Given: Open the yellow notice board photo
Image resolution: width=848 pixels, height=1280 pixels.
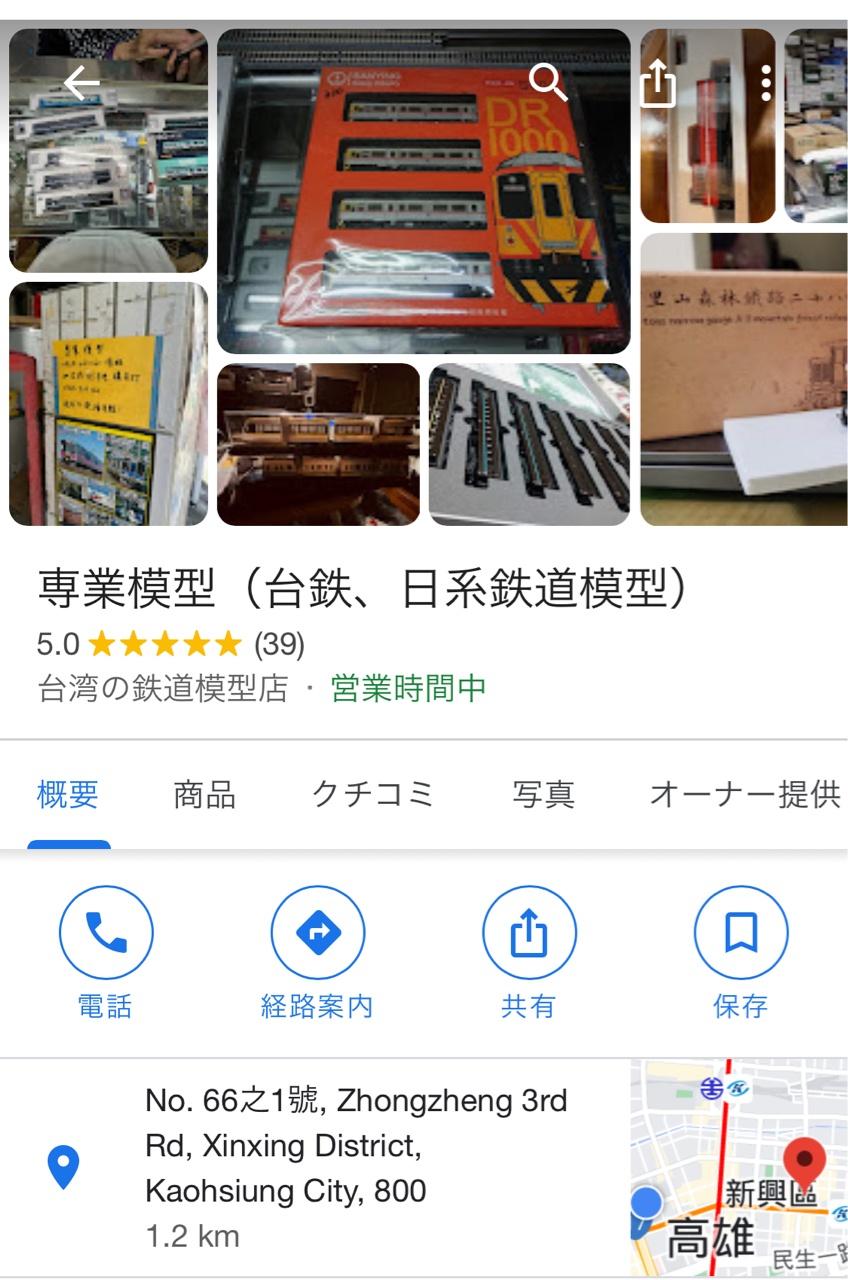Looking at the screenshot, I should point(108,404).
